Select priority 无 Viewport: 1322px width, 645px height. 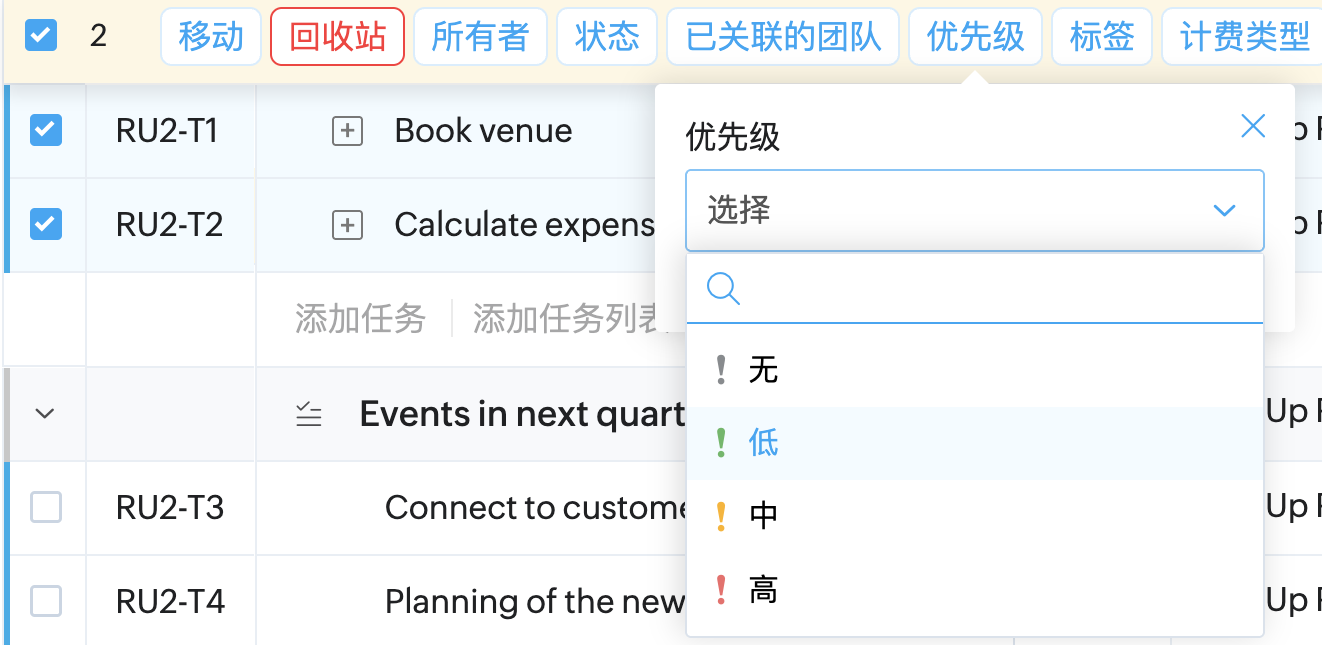[x=763, y=371]
